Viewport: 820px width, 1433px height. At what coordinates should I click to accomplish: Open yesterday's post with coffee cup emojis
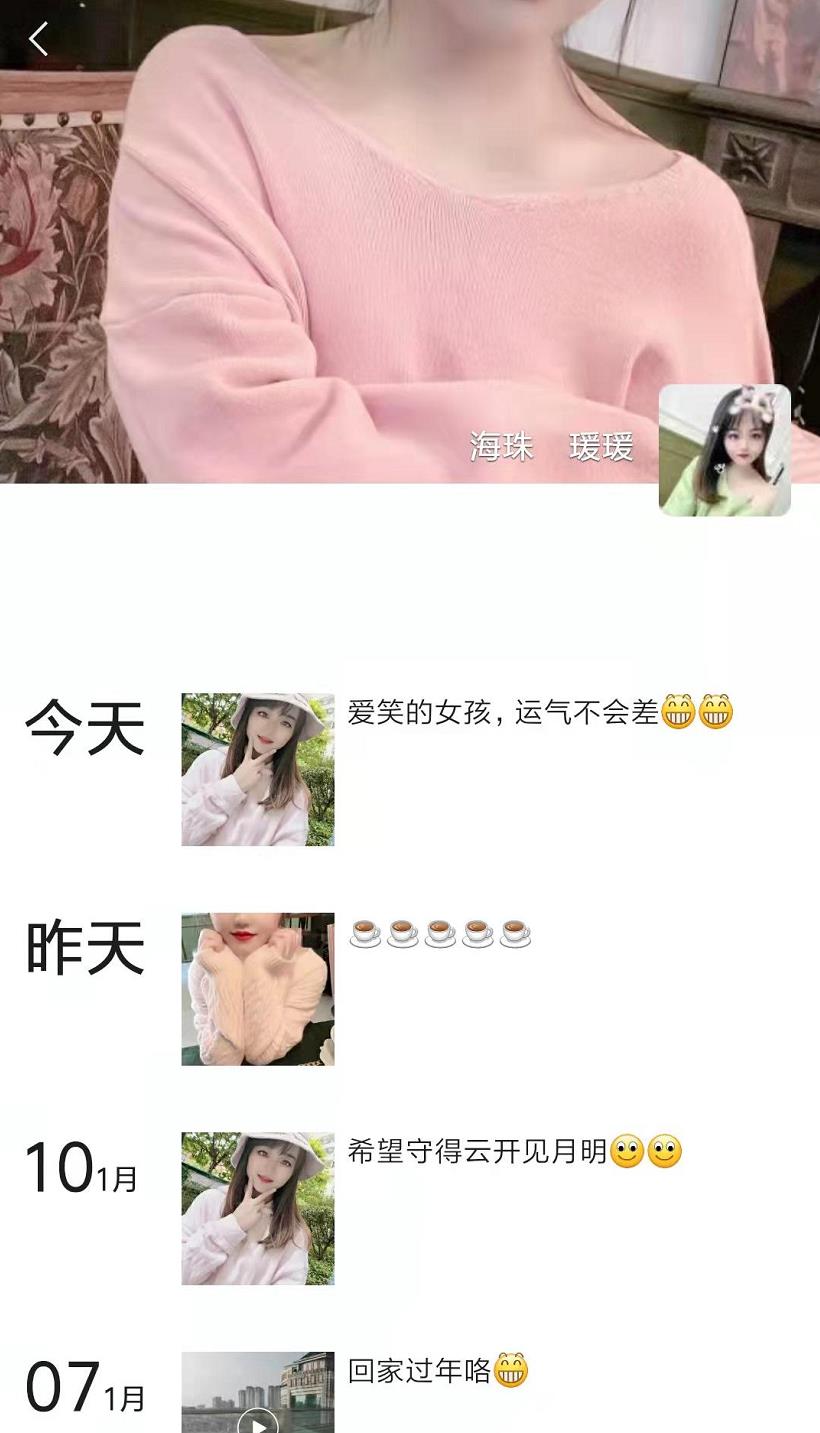click(257, 988)
